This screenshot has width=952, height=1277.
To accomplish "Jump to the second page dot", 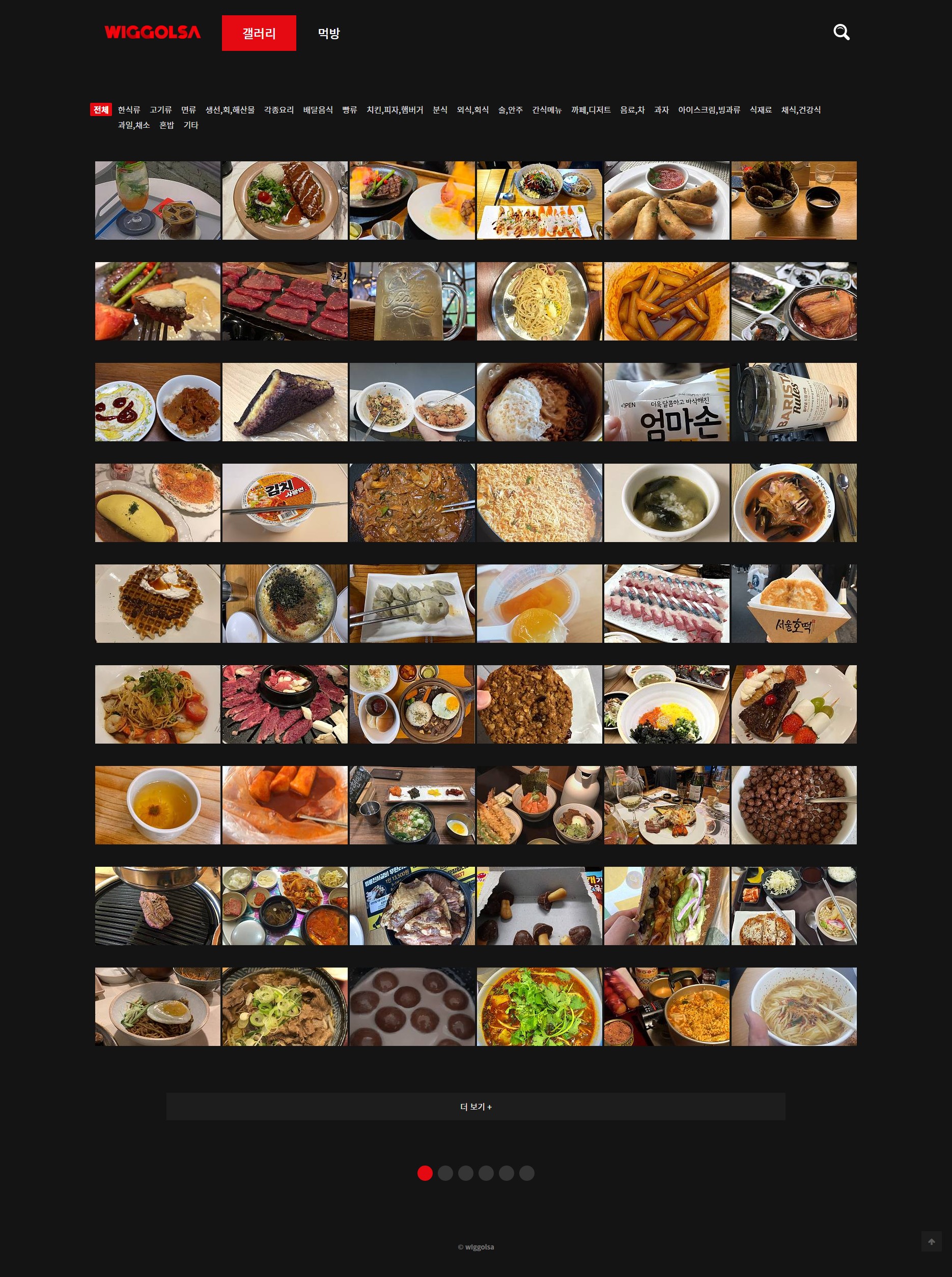I will [445, 1173].
